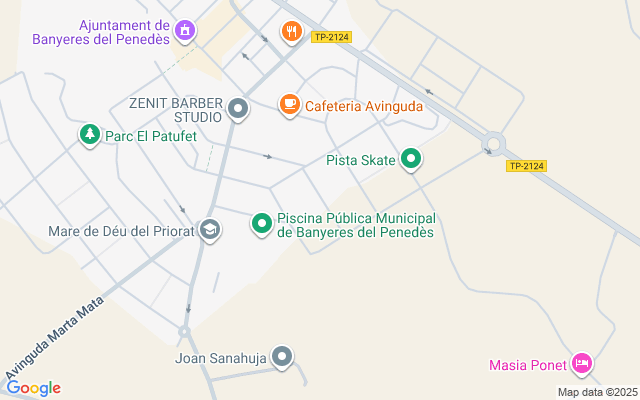Select the Ajuntament de Banyeres del Penedès marker
This screenshot has height=400, width=640.
tap(184, 31)
